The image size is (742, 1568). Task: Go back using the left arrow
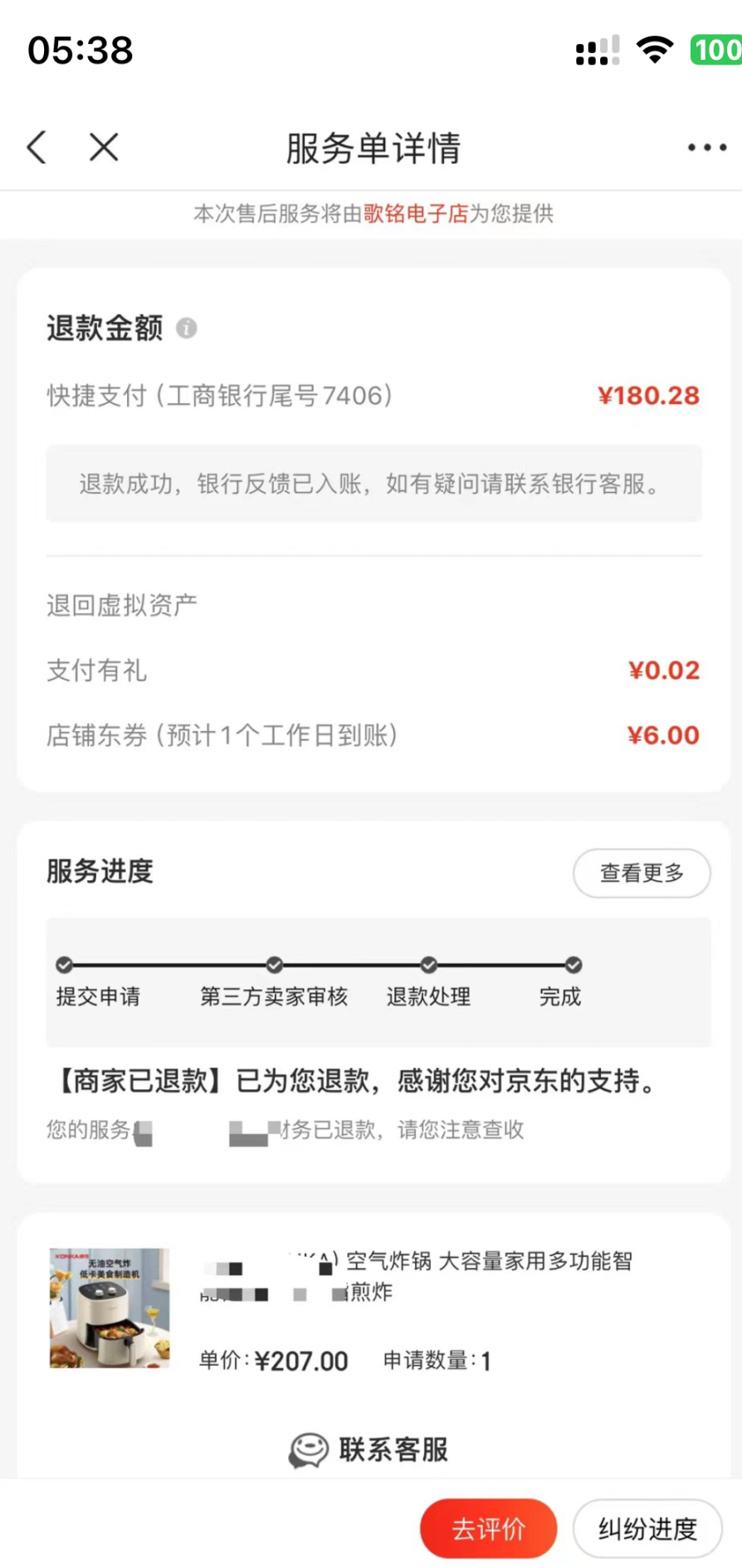coord(37,148)
